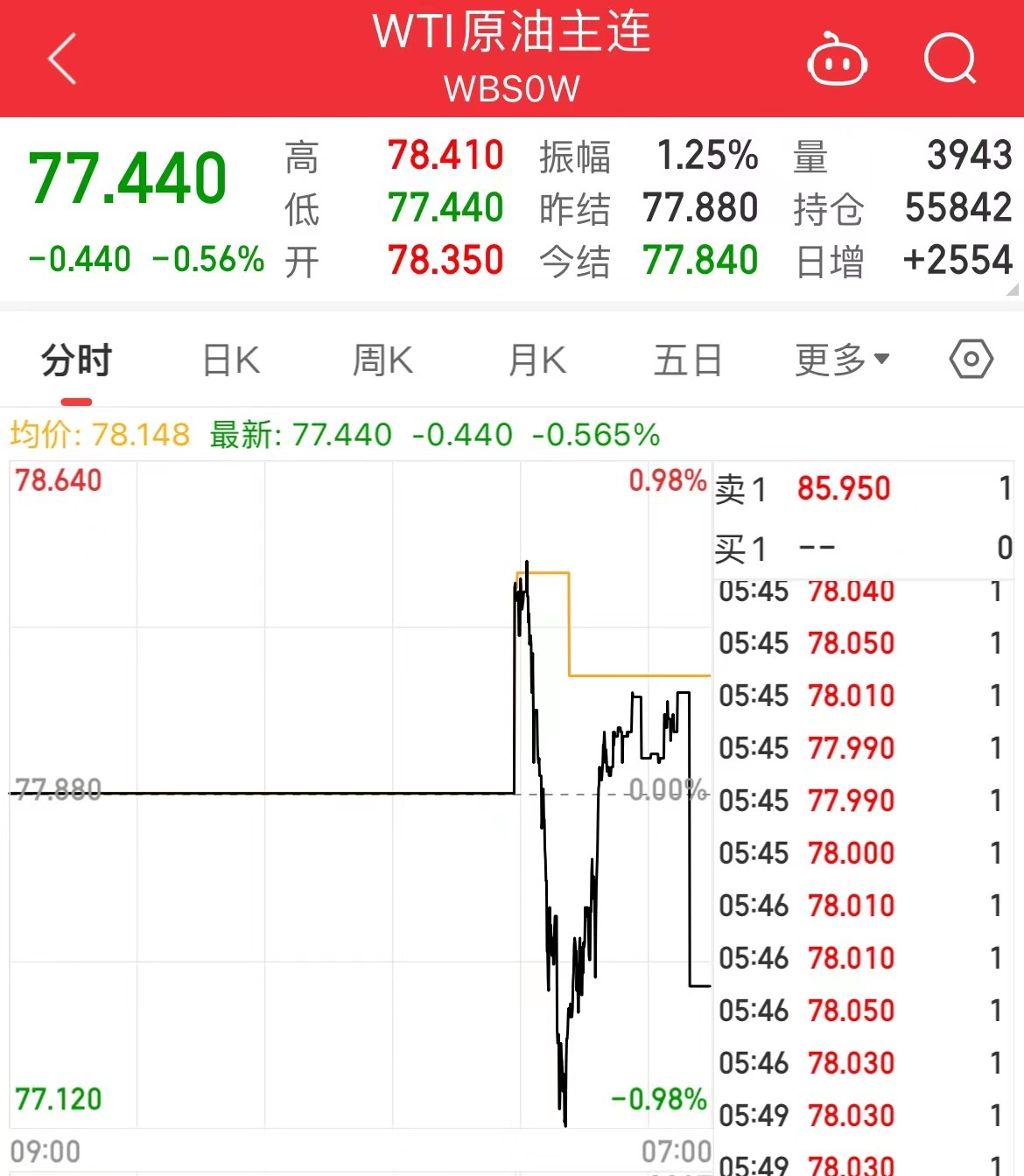Select the 分时 tab
Viewport: 1024px width, 1176px height.
[74, 359]
